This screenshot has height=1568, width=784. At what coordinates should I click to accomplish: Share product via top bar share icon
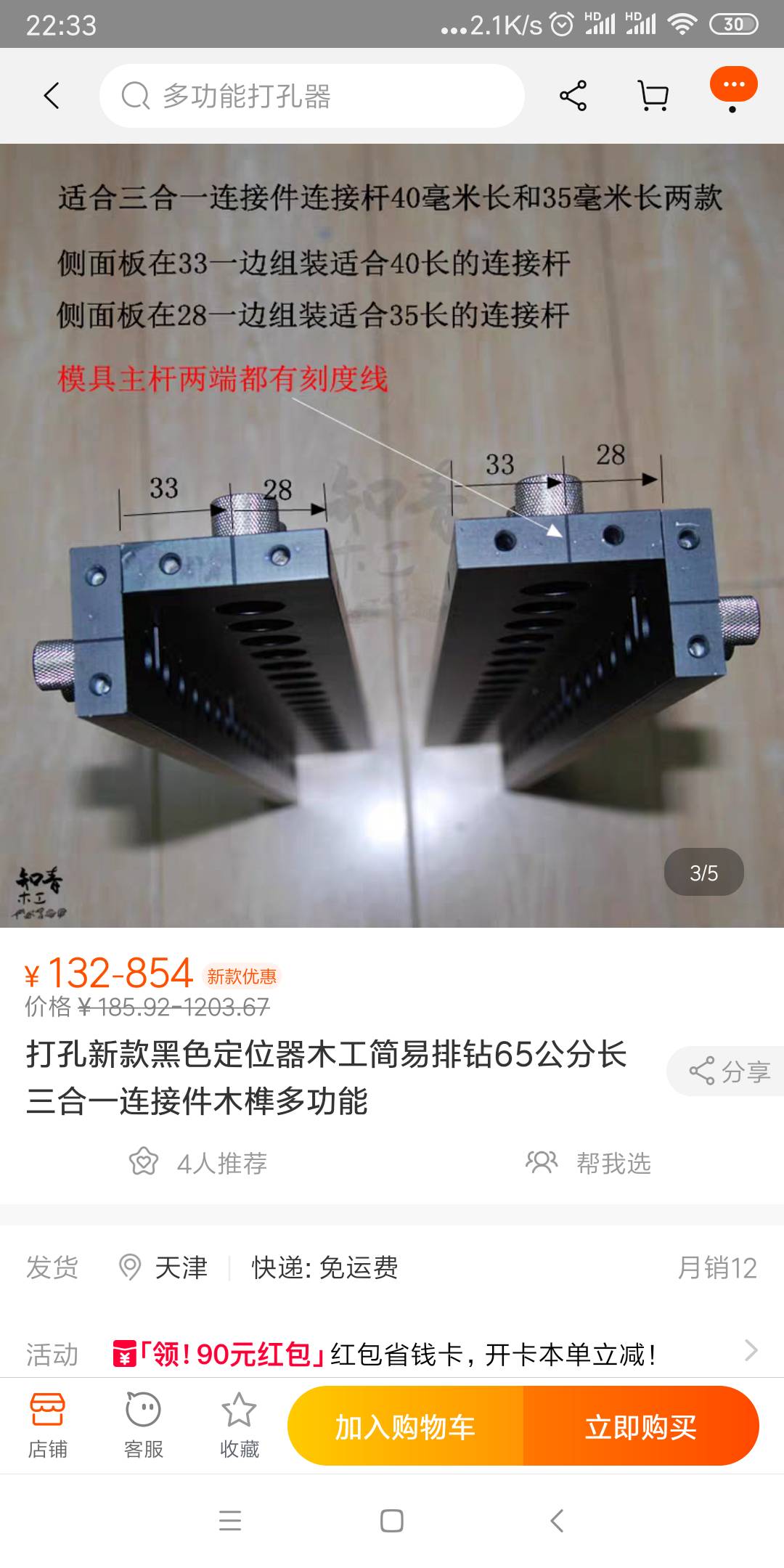[573, 96]
